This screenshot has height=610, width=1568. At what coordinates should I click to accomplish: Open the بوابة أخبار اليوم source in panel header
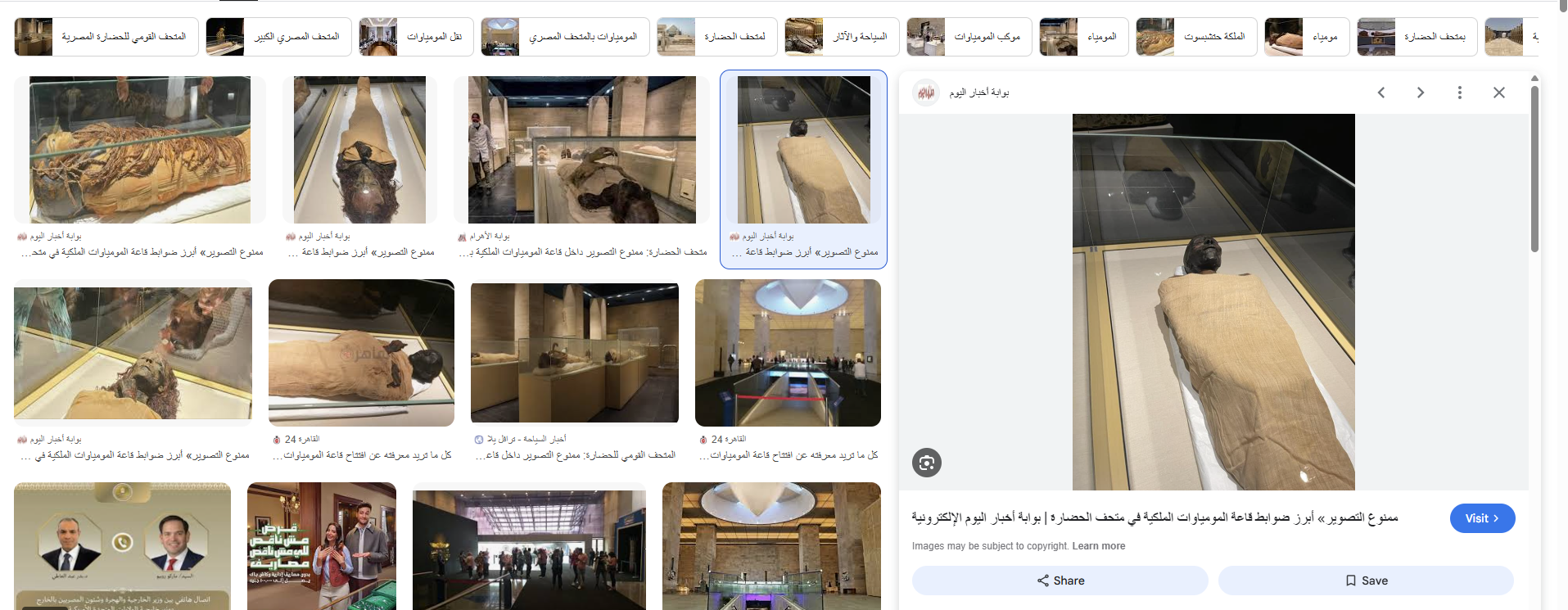pos(978,93)
